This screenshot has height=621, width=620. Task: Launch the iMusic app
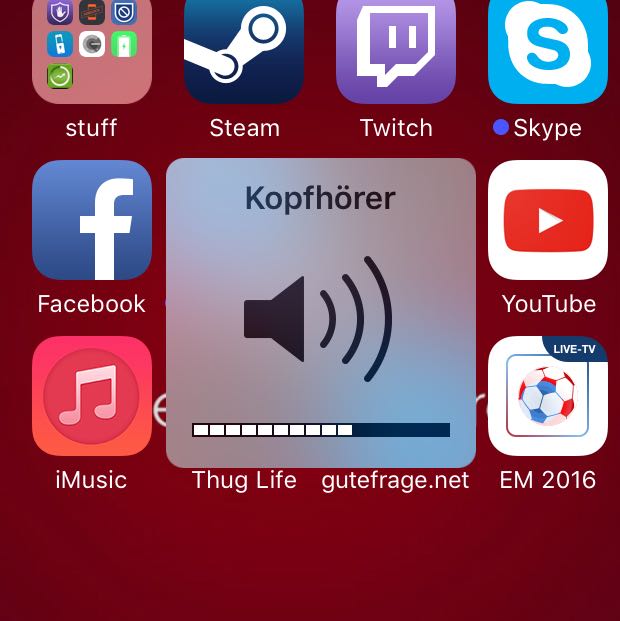point(91,396)
